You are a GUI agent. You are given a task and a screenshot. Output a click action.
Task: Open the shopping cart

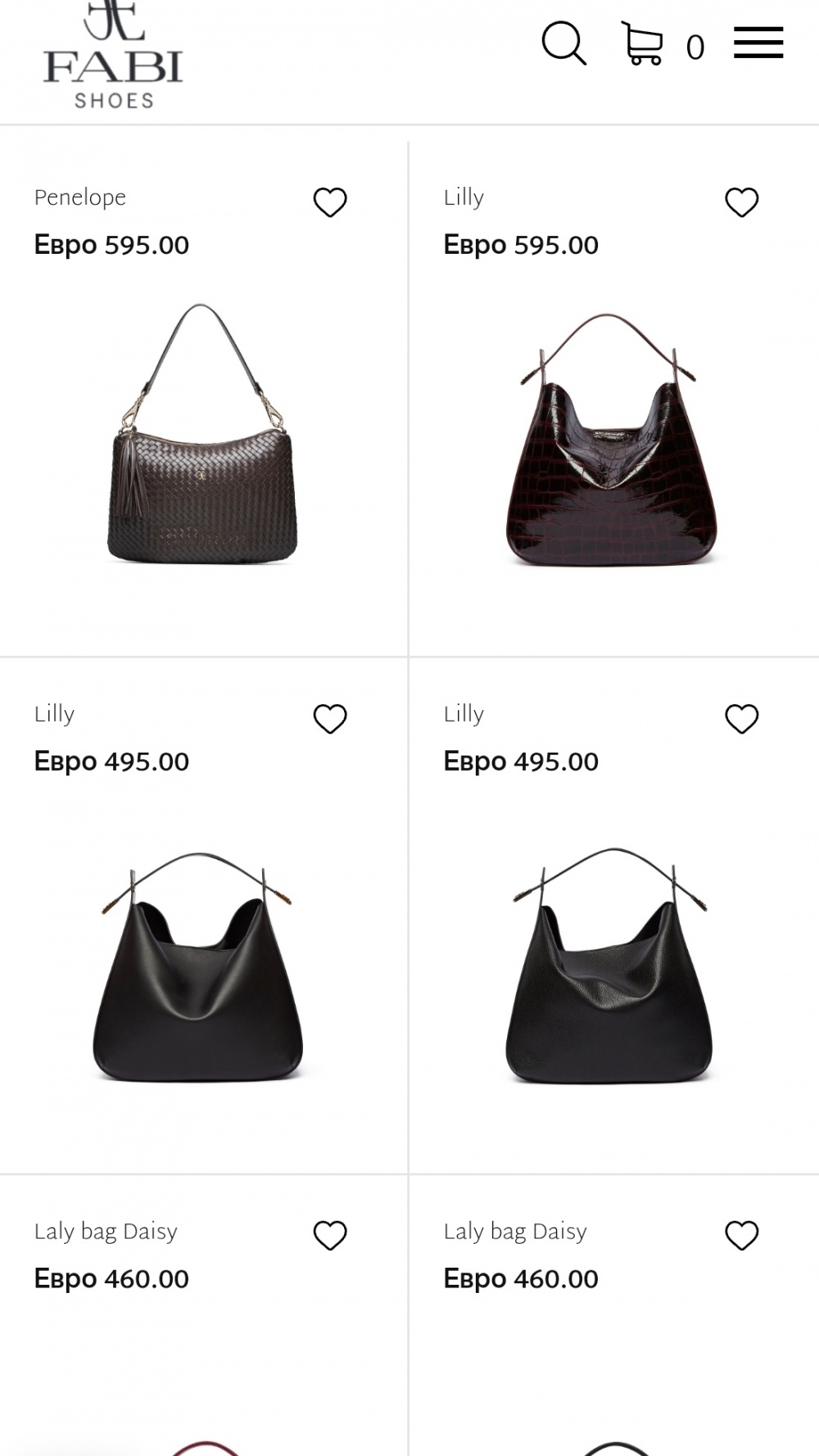(x=643, y=43)
